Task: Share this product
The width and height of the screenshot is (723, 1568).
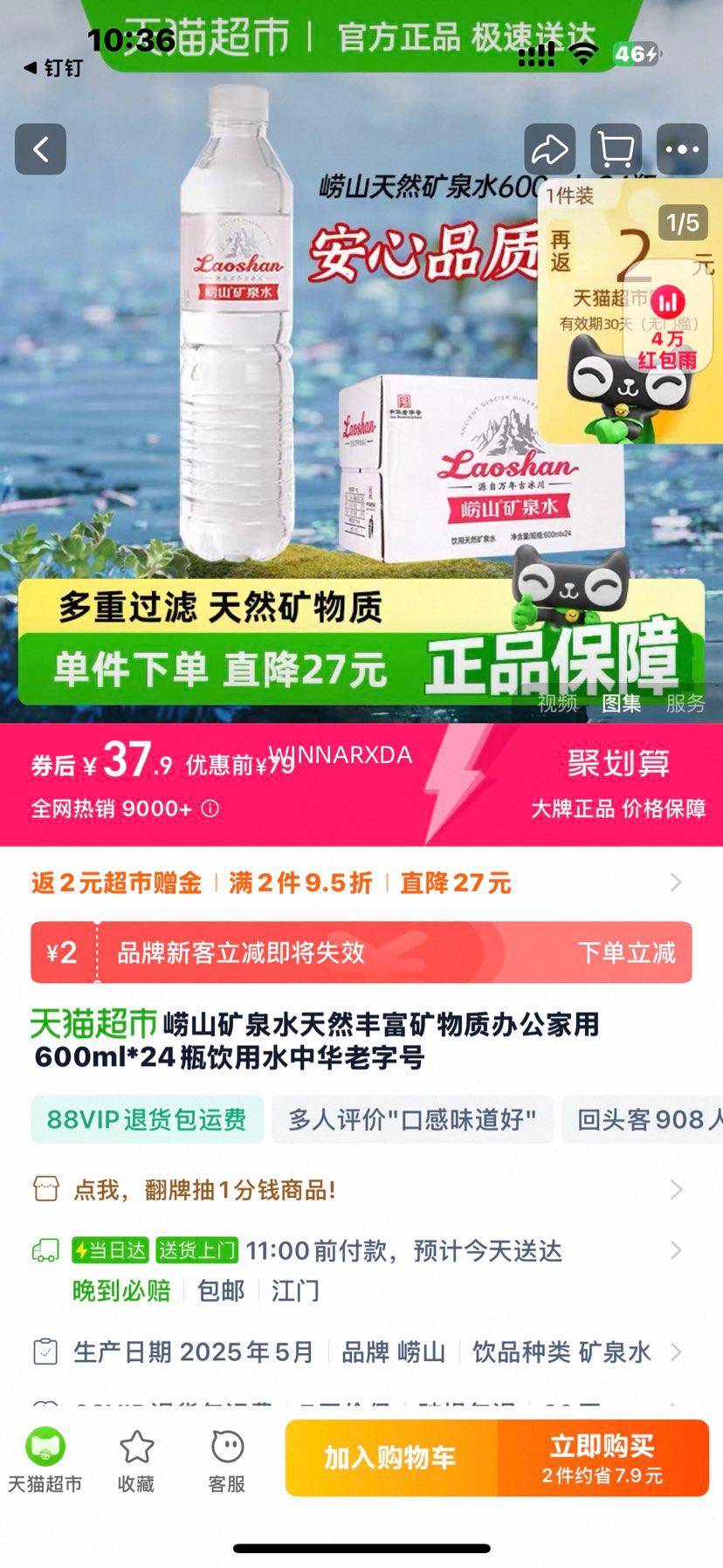Action: [549, 149]
